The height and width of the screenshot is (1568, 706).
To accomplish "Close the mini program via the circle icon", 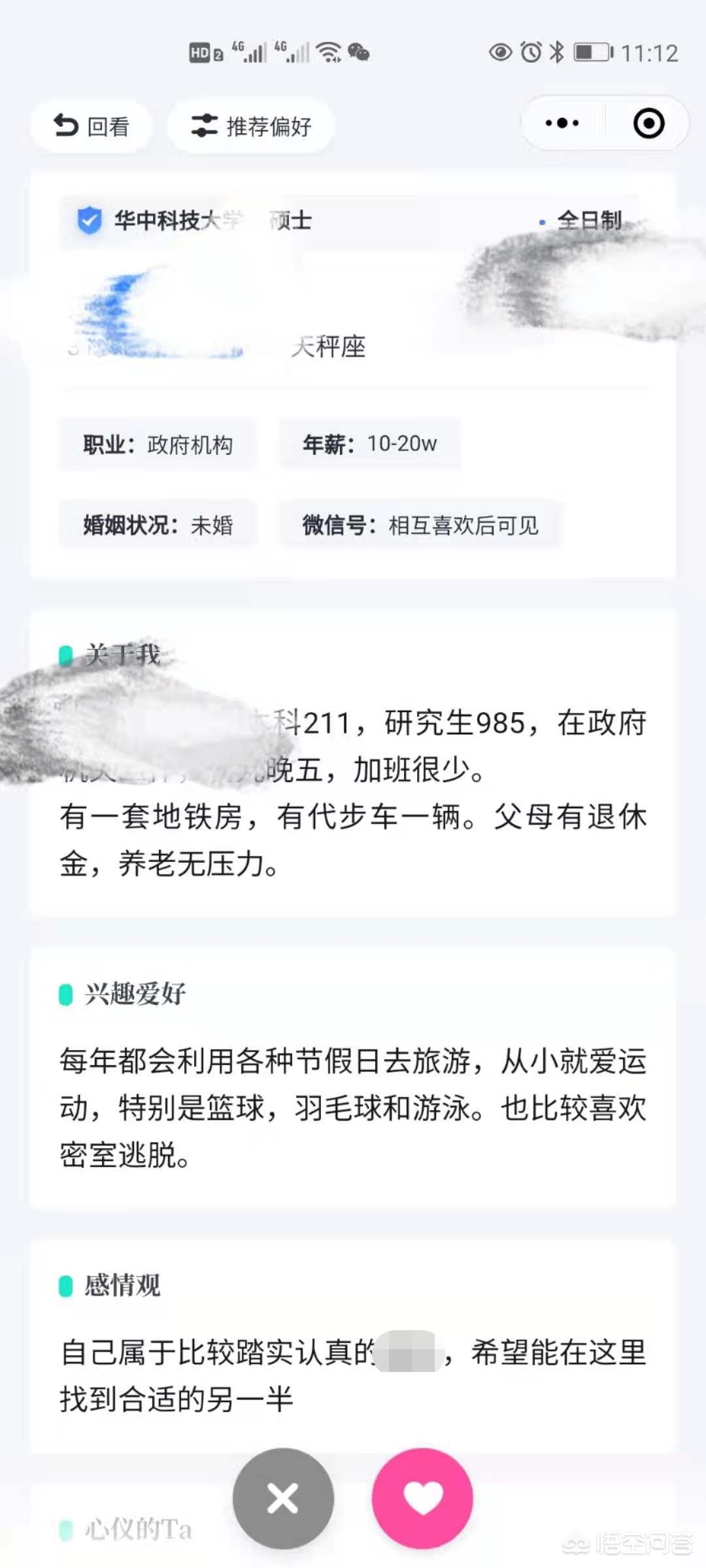I will (648, 123).
